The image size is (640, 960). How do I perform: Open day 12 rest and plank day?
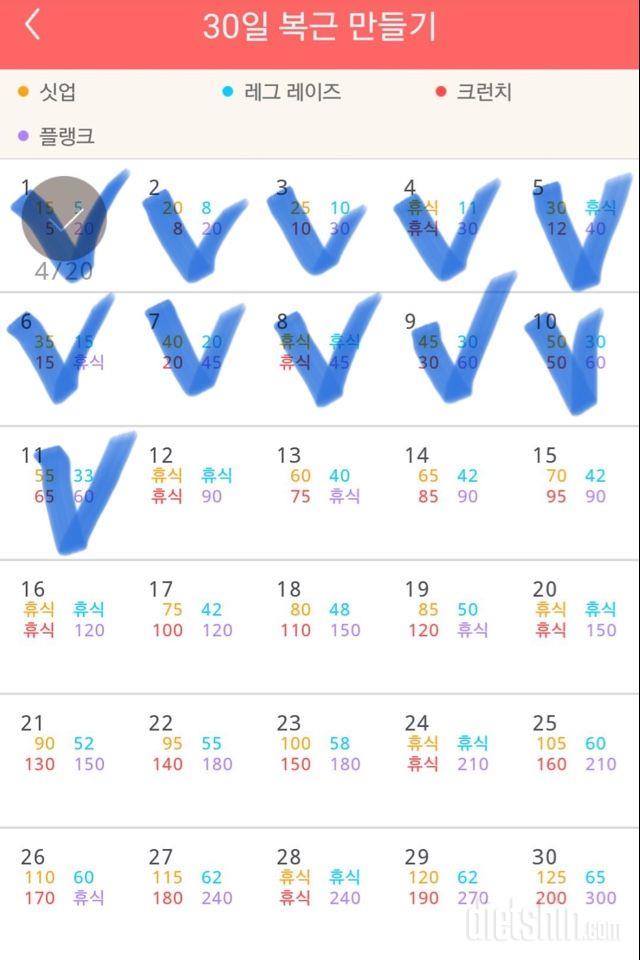[x=192, y=492]
